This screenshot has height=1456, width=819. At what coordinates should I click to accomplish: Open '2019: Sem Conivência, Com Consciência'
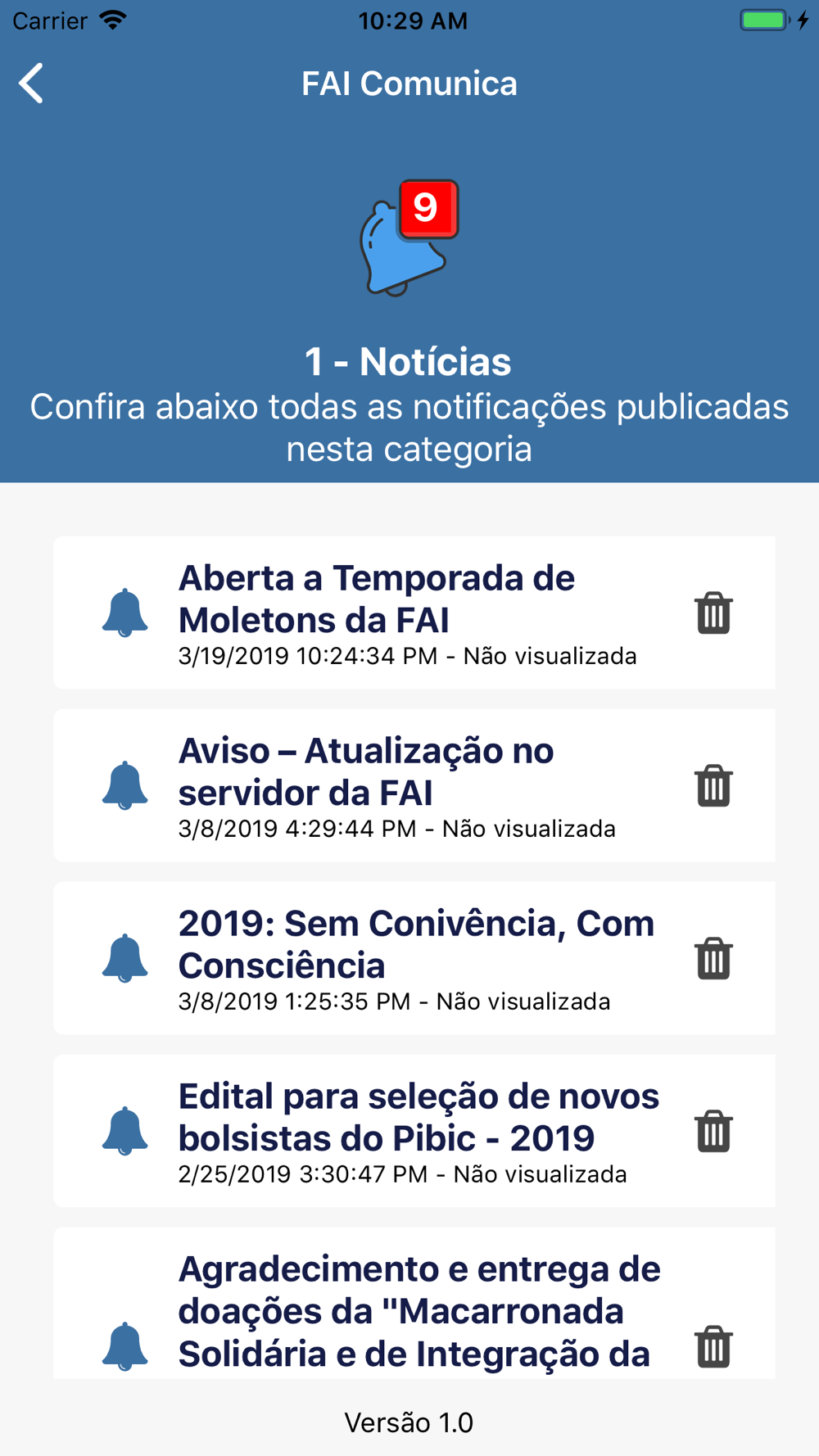[x=414, y=958]
